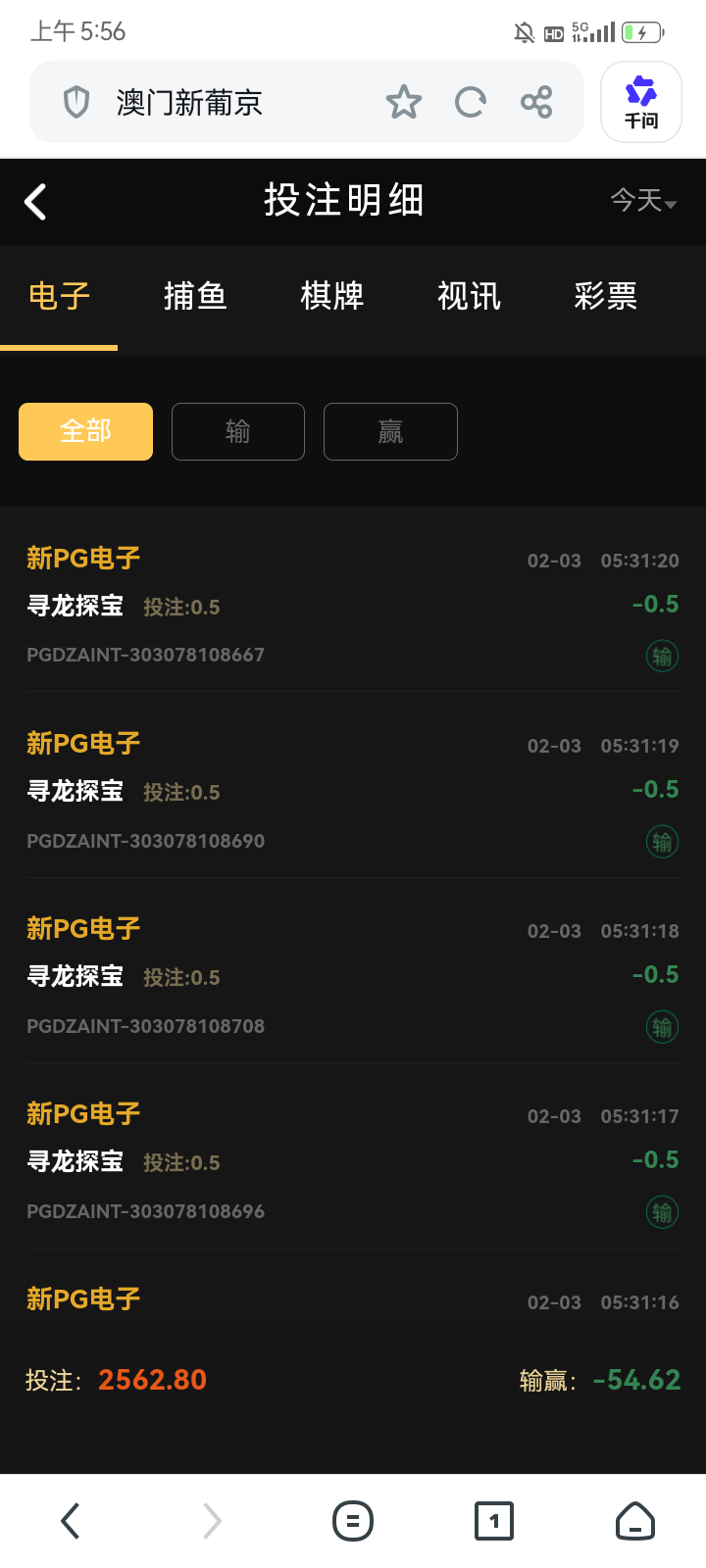The height and width of the screenshot is (1568, 706).
Task: Open sharing options via the share icon
Action: (x=535, y=100)
